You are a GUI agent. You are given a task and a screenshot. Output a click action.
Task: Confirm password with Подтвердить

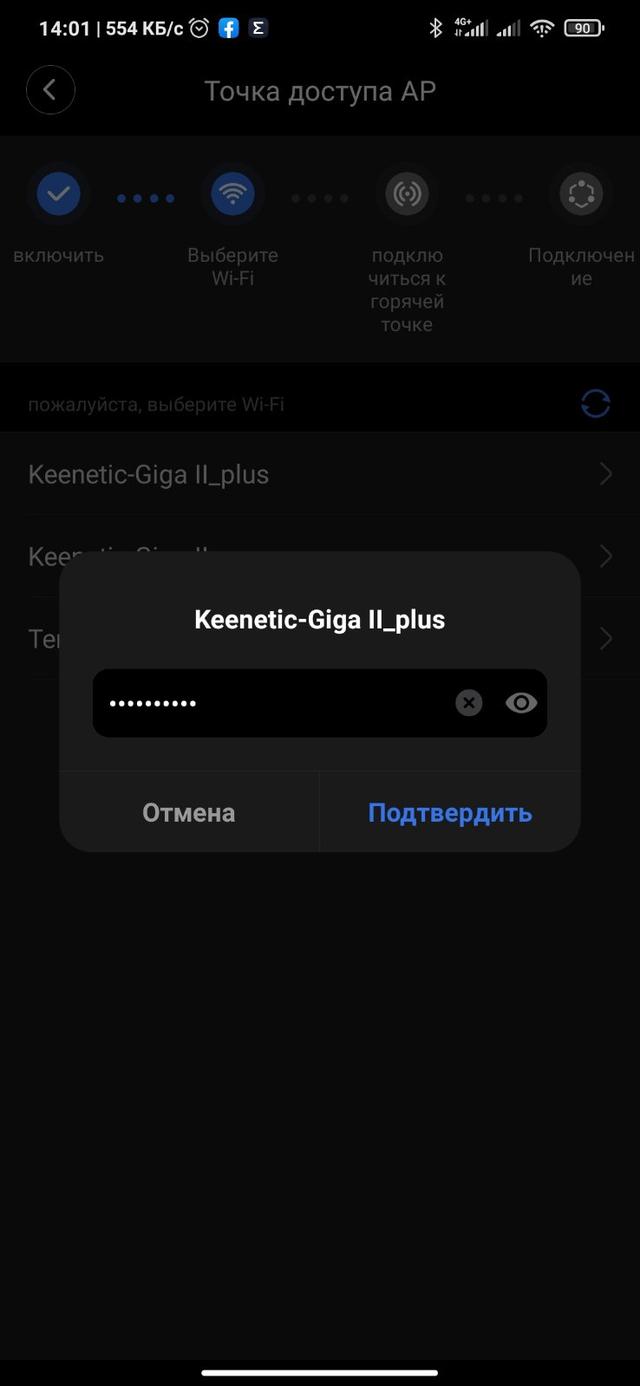coord(450,812)
